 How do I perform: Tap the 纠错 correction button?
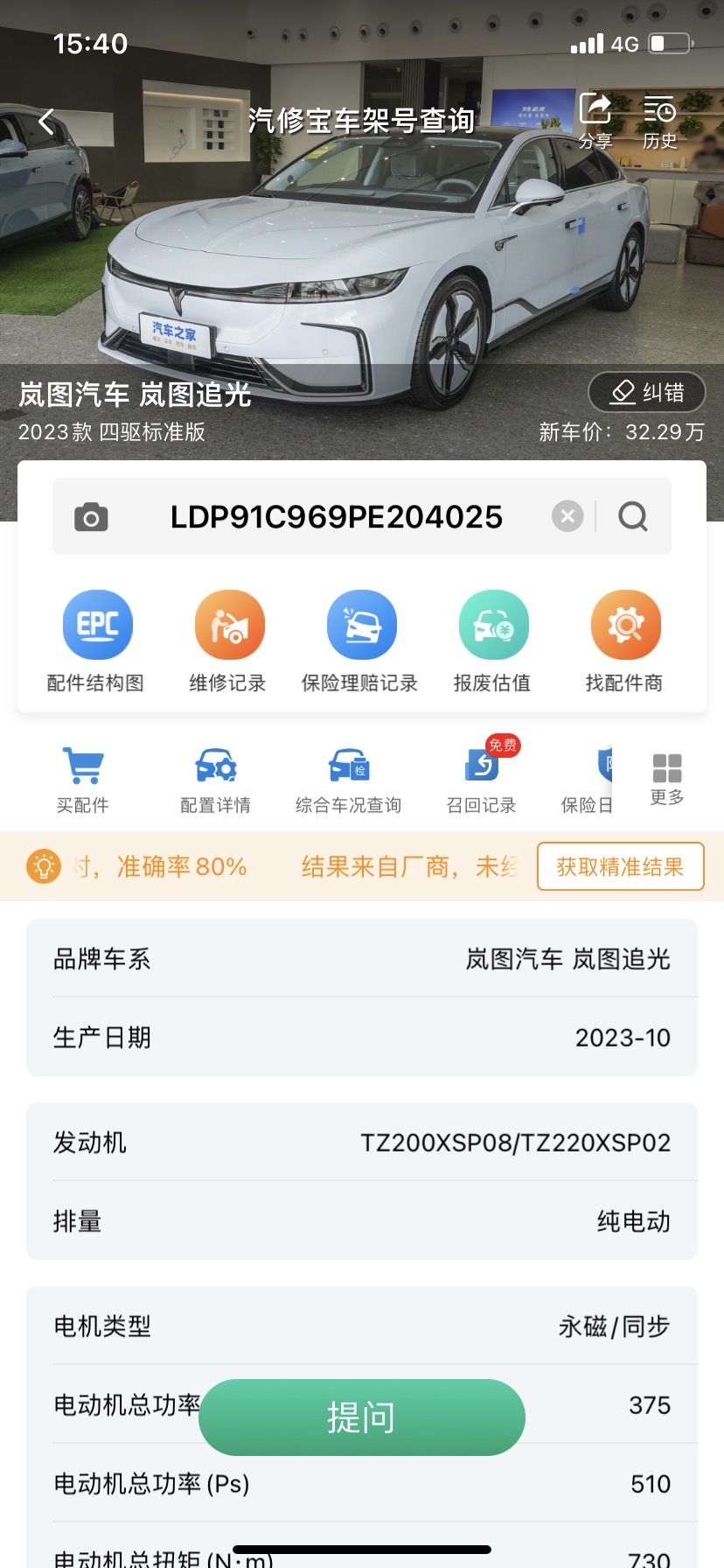click(647, 392)
